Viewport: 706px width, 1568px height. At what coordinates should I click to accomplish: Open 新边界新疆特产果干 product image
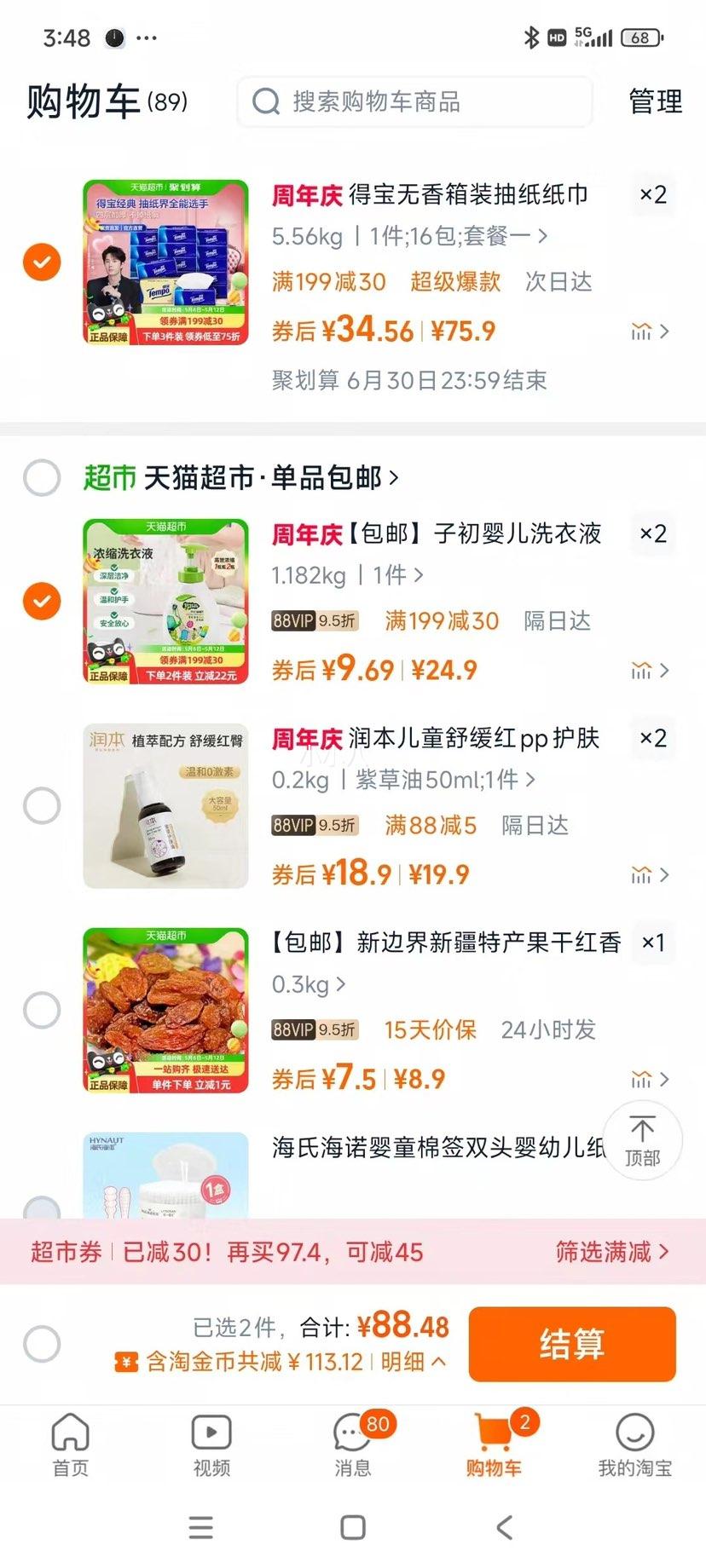[x=165, y=1010]
